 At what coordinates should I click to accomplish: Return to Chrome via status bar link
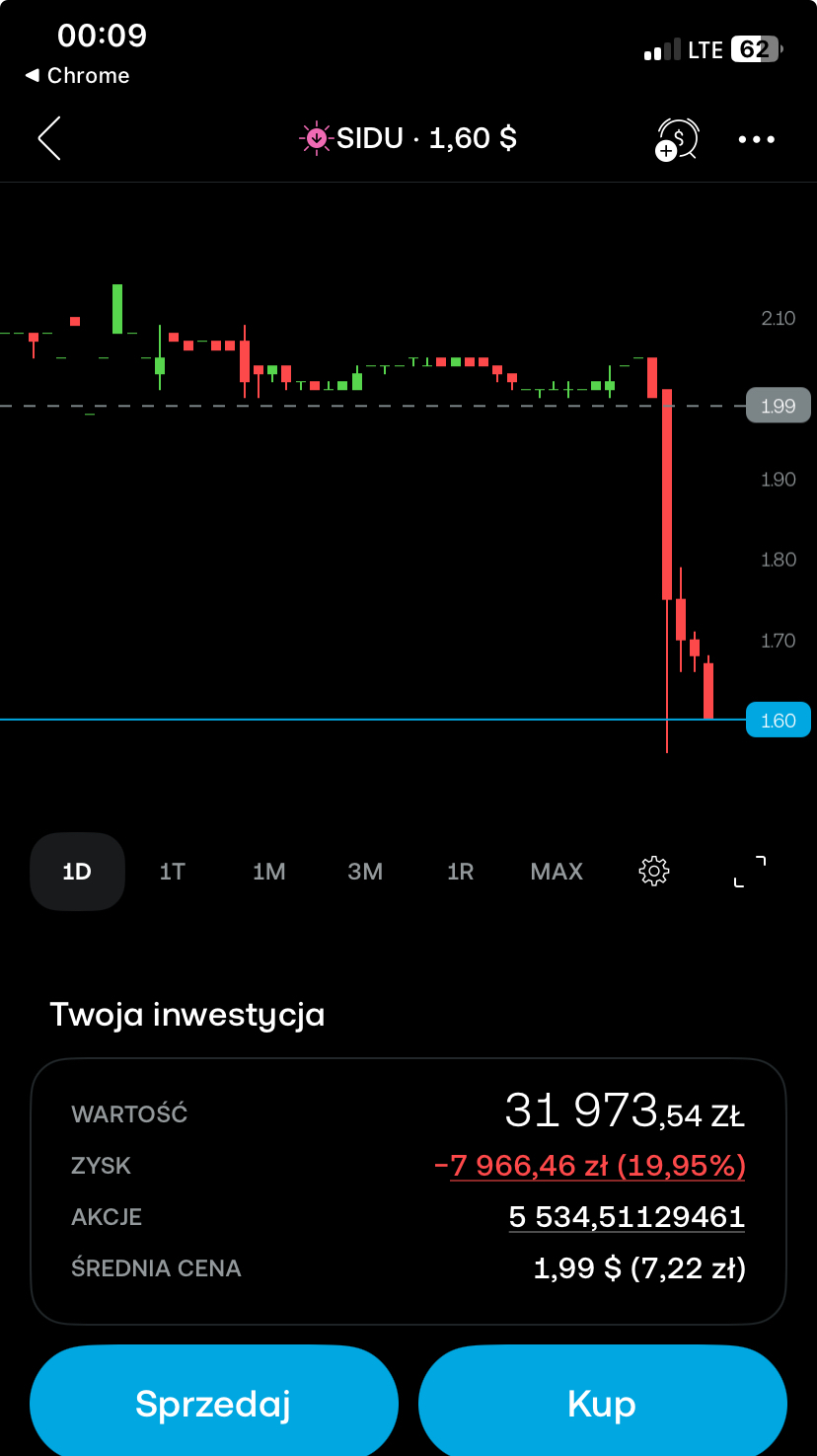click(77, 76)
